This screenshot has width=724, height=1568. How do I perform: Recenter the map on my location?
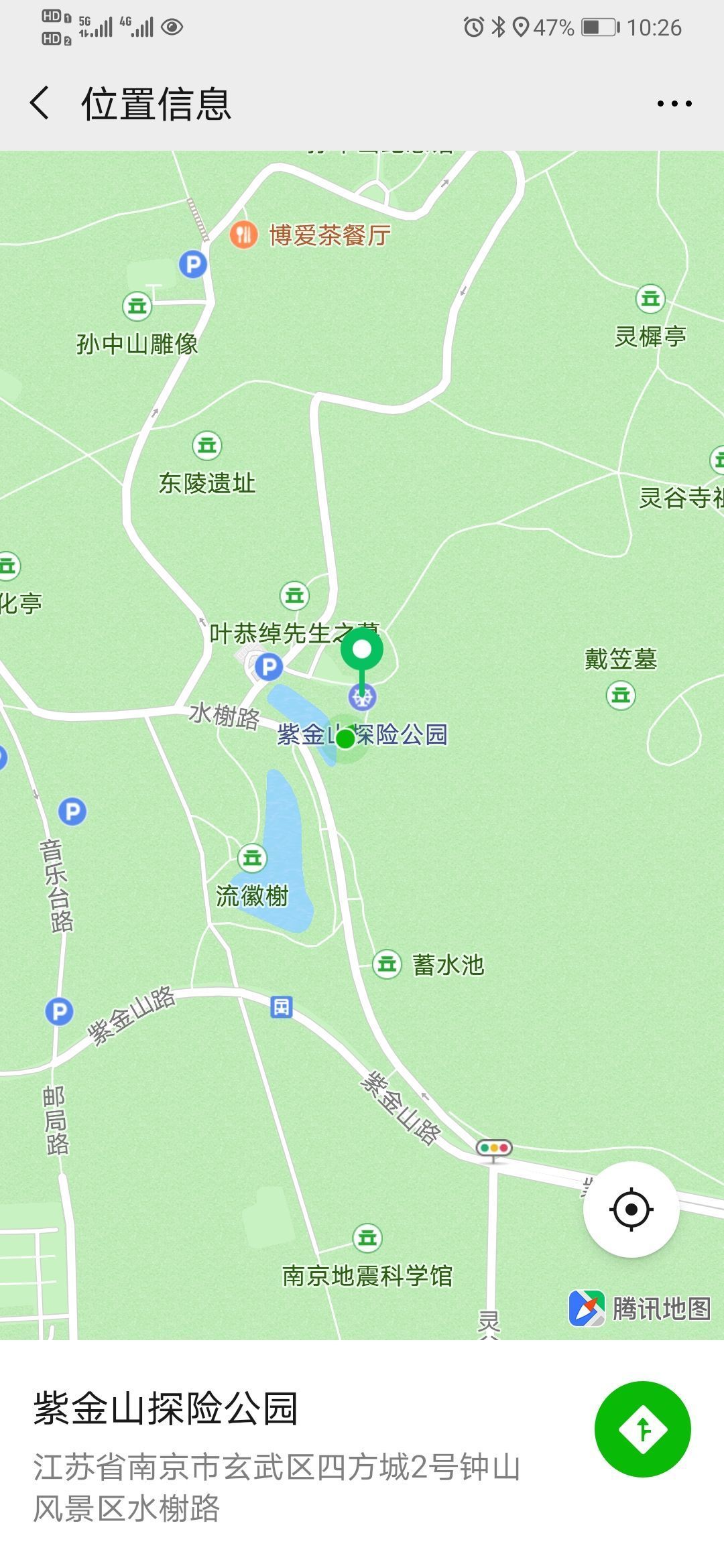(x=631, y=1209)
